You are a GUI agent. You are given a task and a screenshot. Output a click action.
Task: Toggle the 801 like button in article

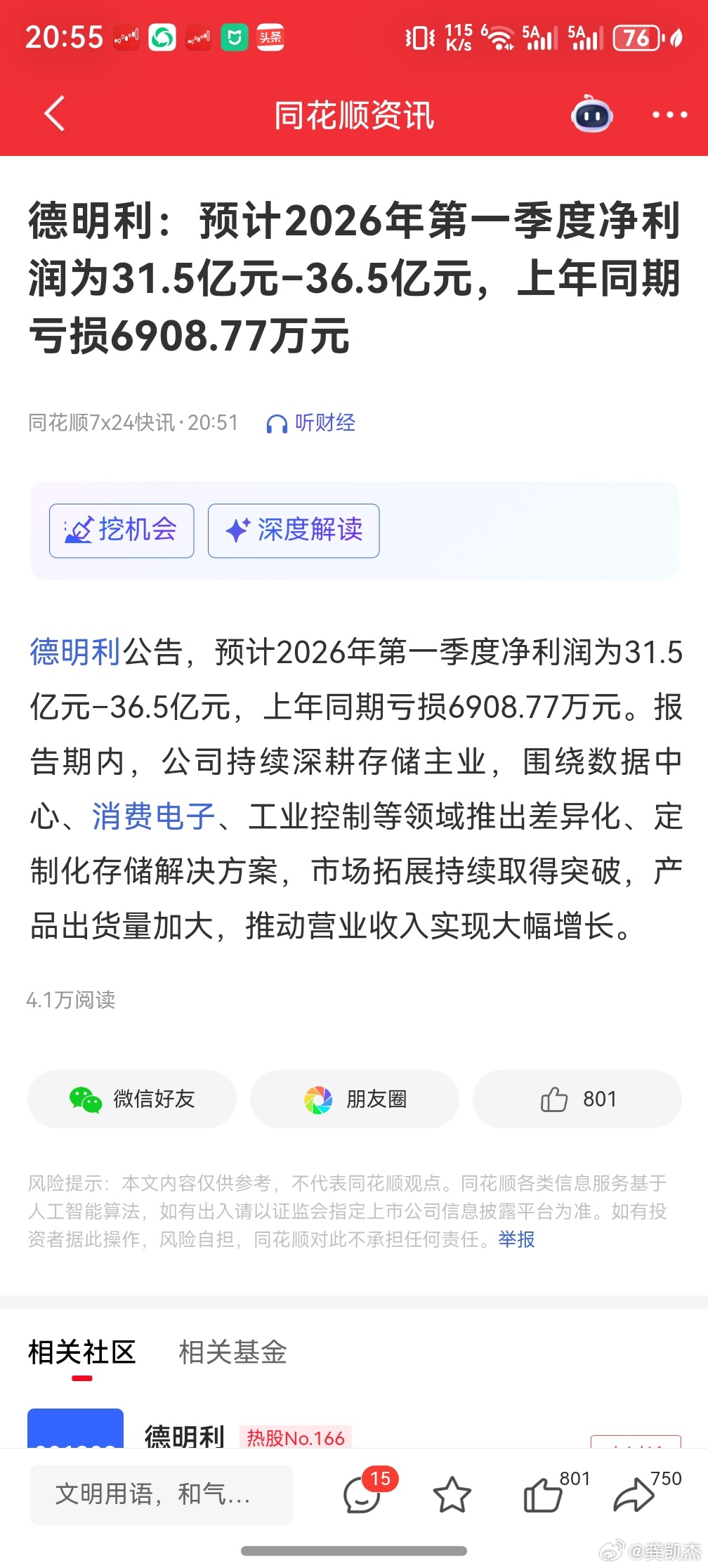(576, 1098)
